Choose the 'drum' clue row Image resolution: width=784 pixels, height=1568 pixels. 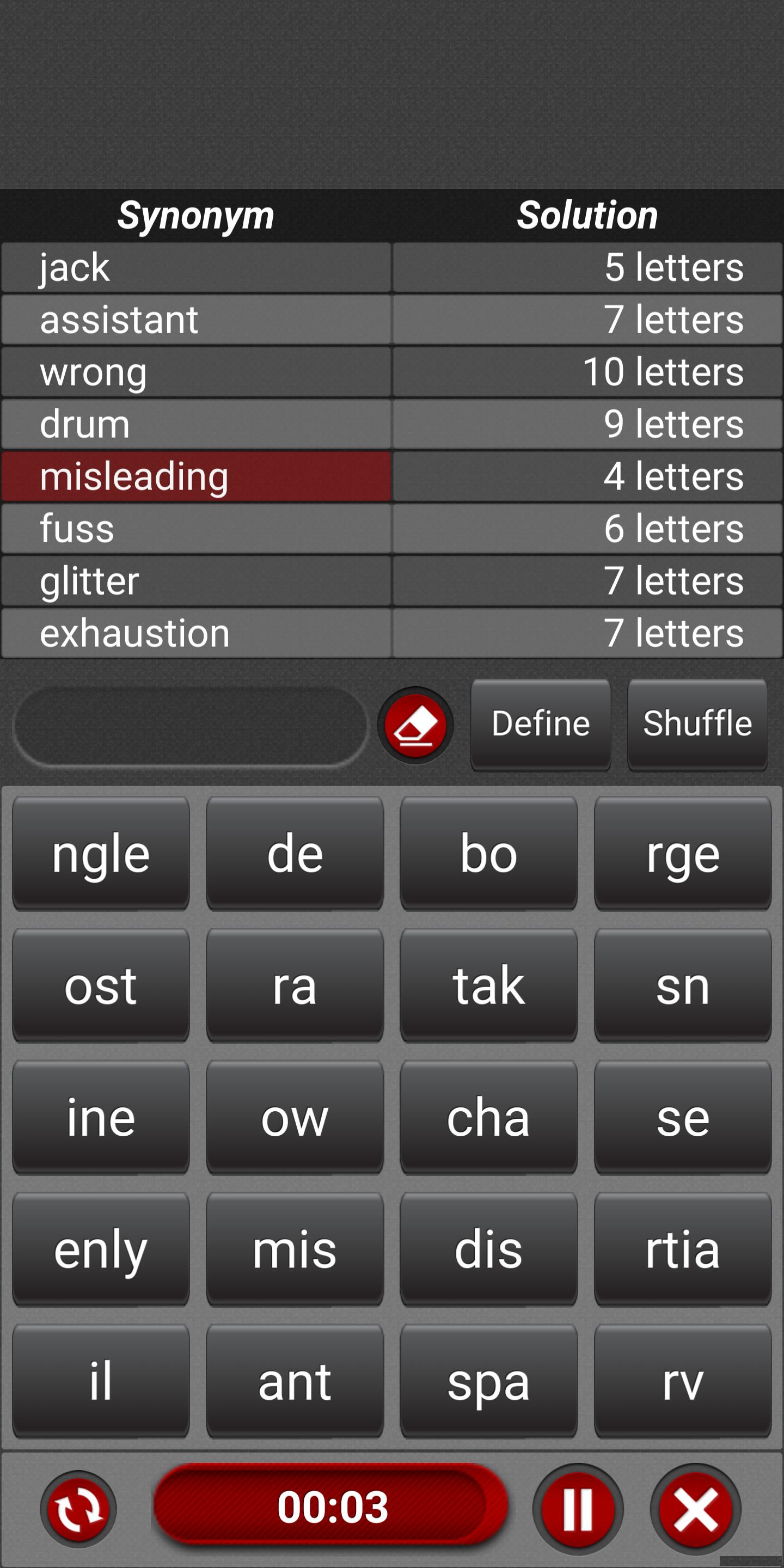(196, 424)
